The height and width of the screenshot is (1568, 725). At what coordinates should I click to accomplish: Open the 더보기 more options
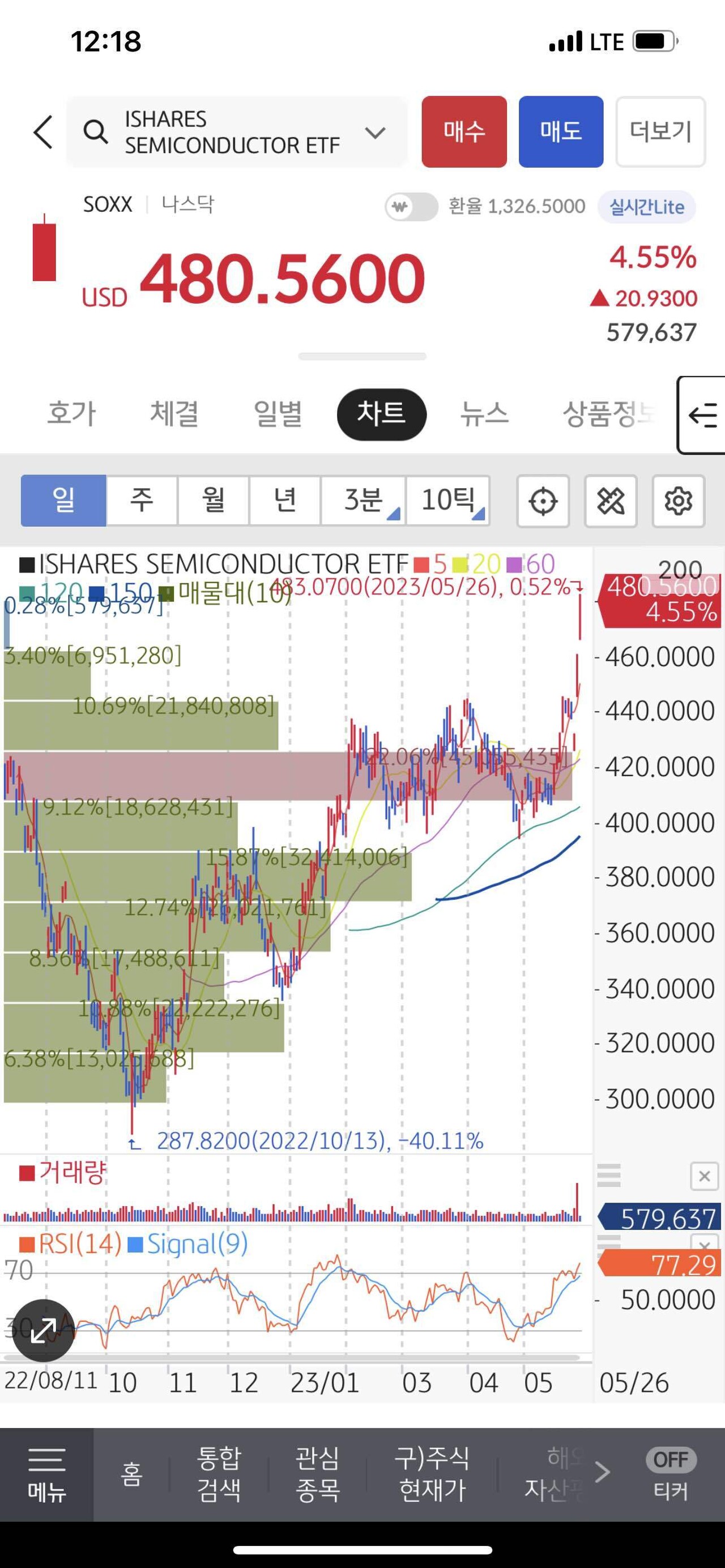click(660, 131)
